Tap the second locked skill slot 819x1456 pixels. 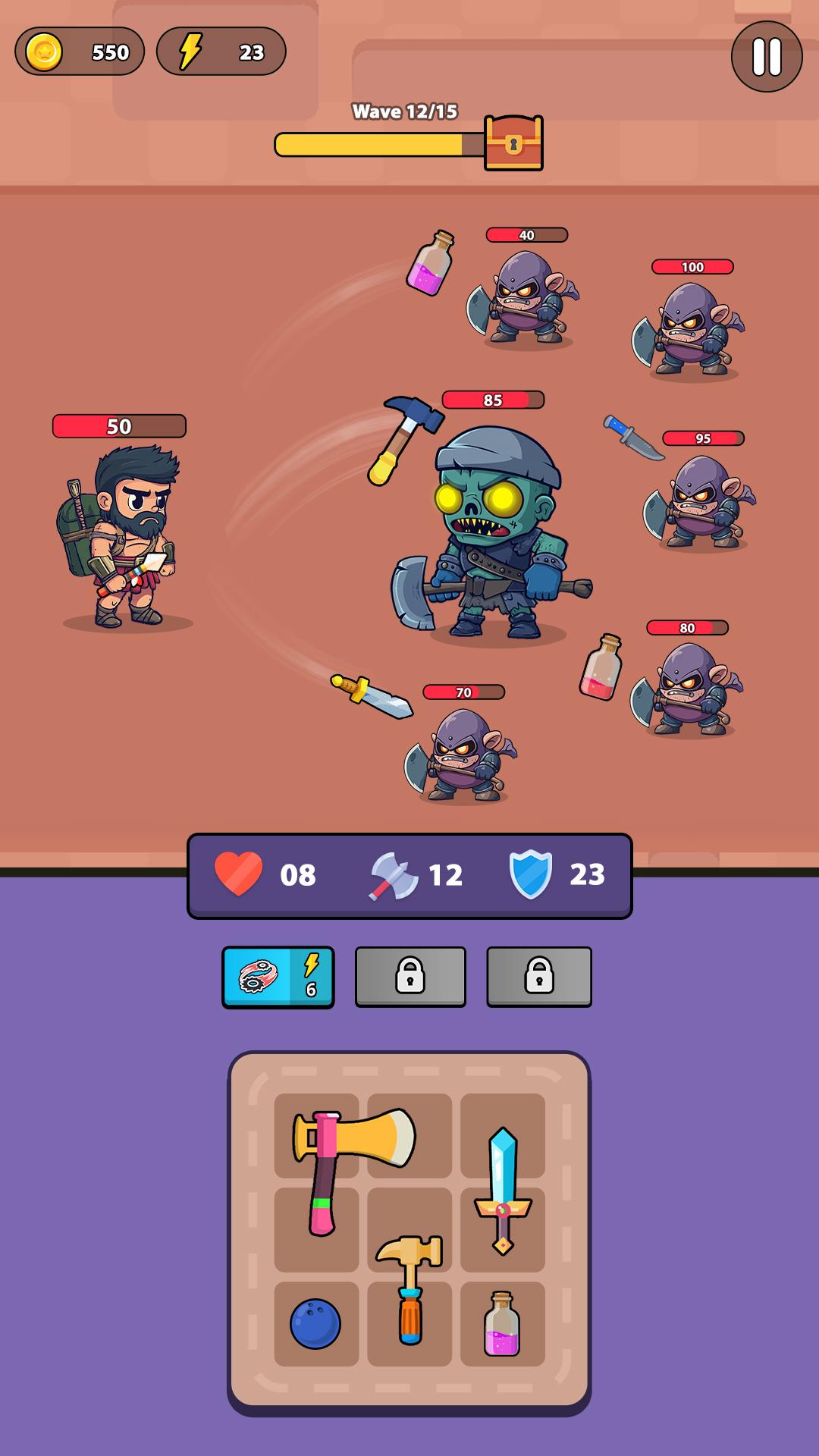[539, 977]
